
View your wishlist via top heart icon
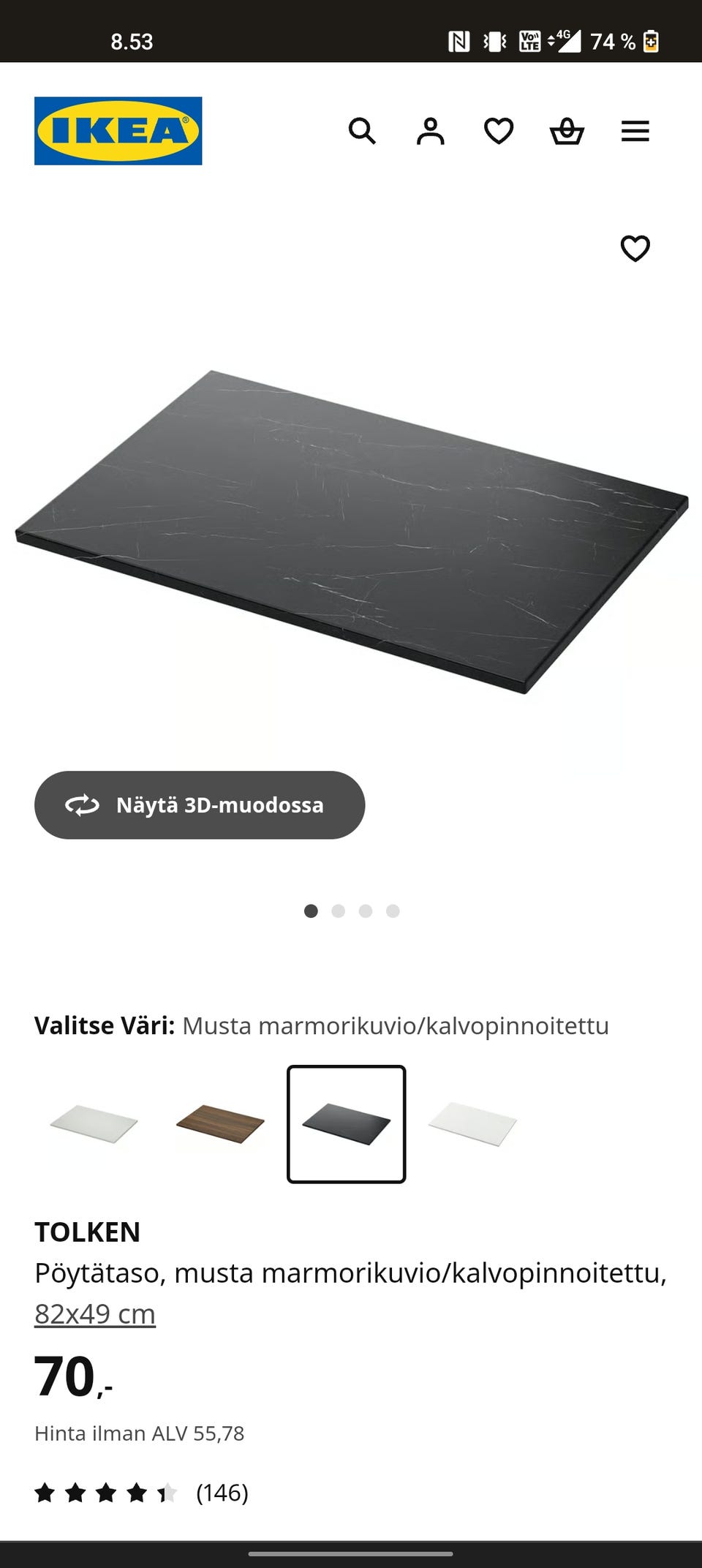coord(499,132)
